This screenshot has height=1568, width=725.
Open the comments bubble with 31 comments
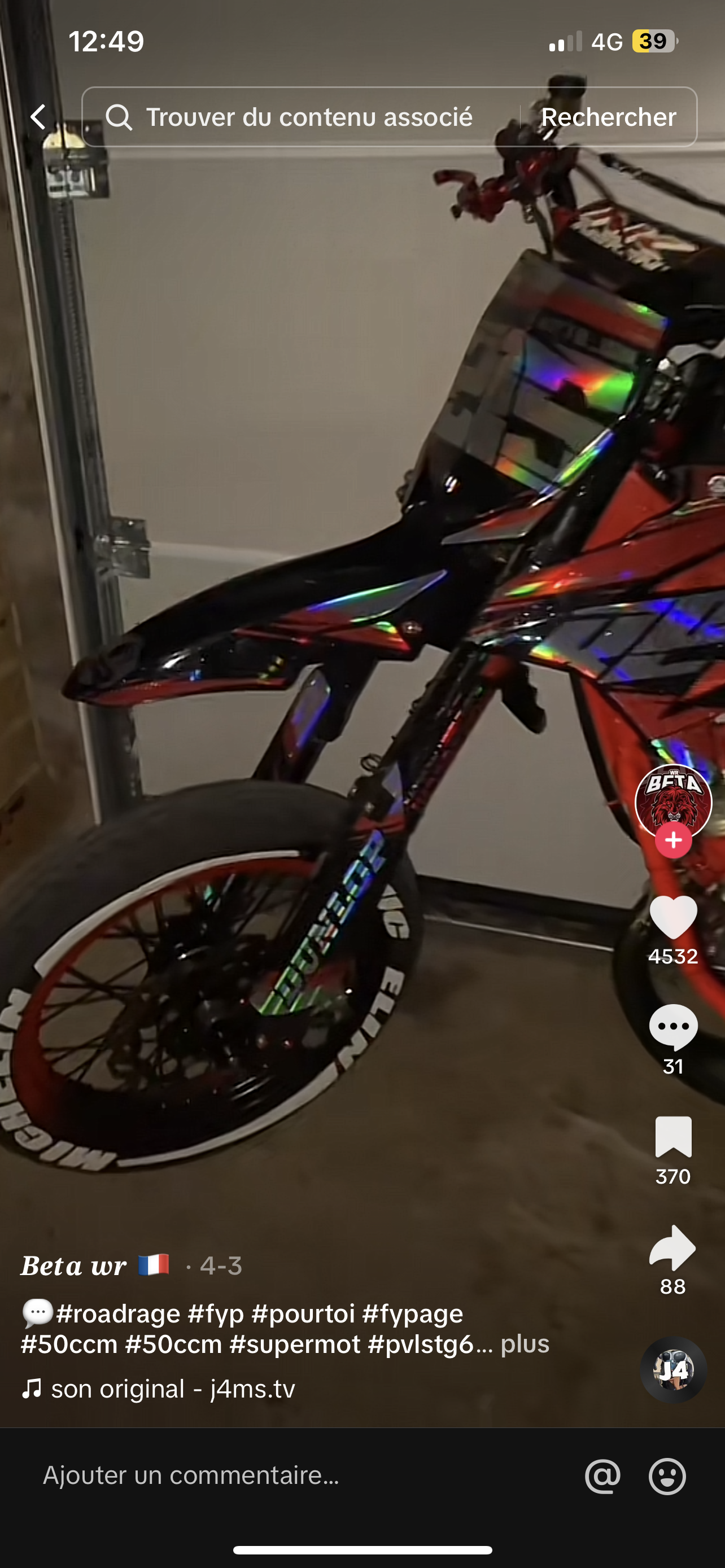coord(672,1027)
